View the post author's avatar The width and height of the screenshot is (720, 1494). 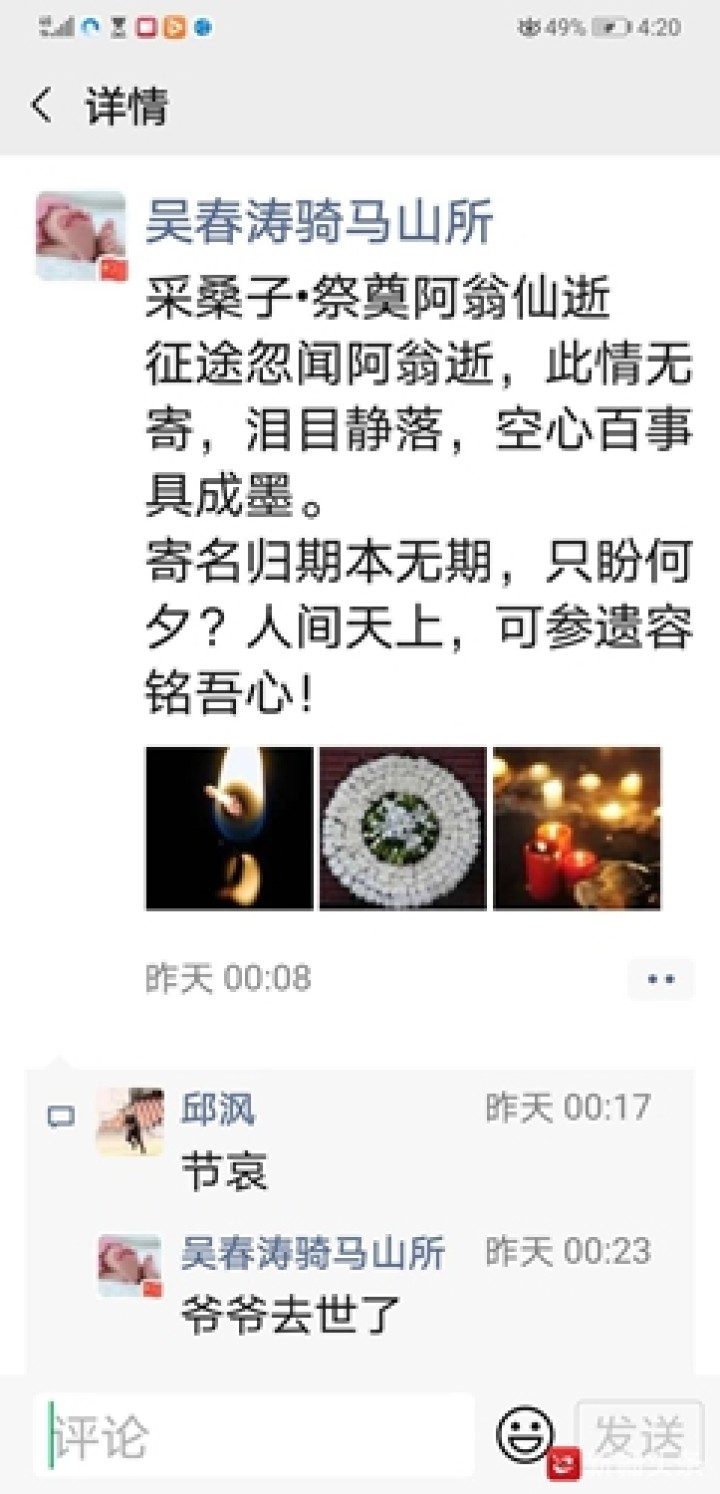point(81,235)
